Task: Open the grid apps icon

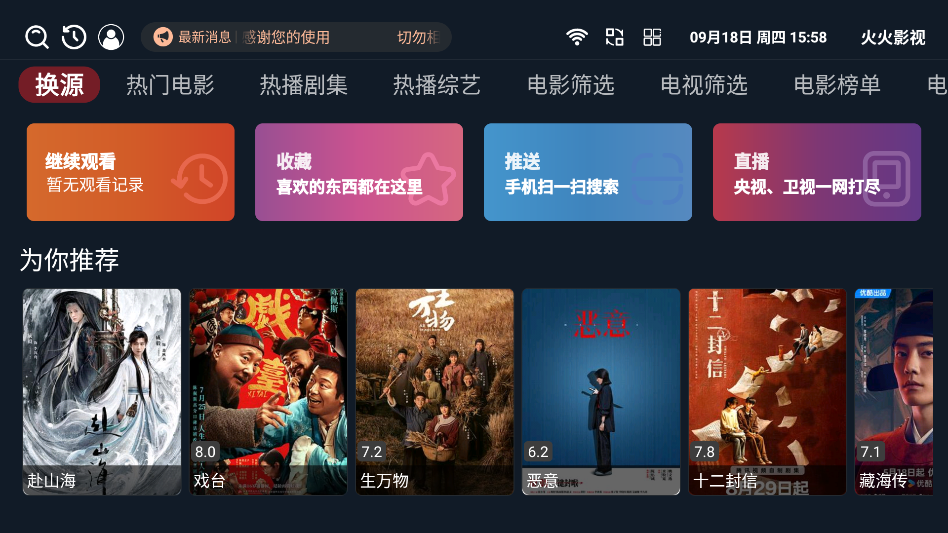Action: pyautogui.click(x=652, y=37)
